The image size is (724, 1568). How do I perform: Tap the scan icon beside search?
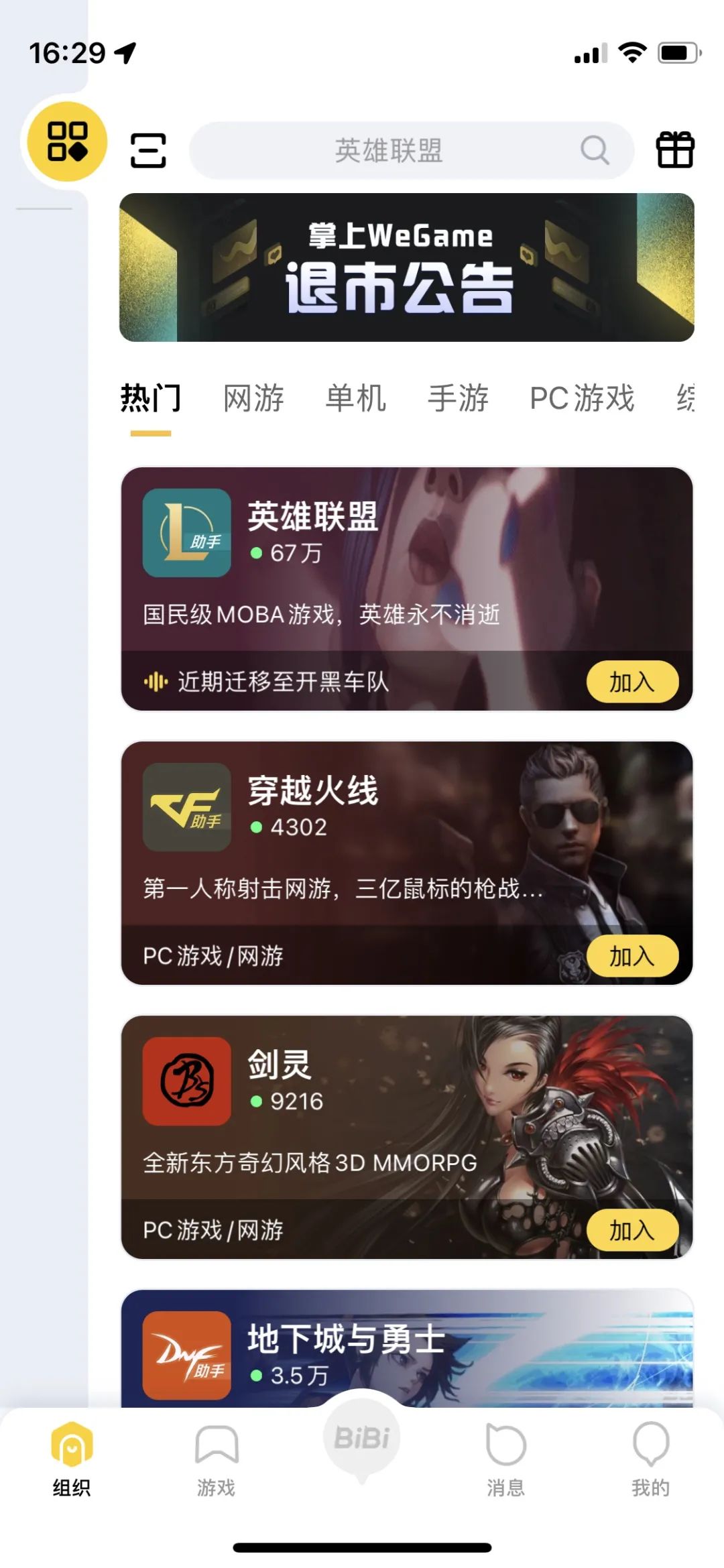click(x=148, y=149)
